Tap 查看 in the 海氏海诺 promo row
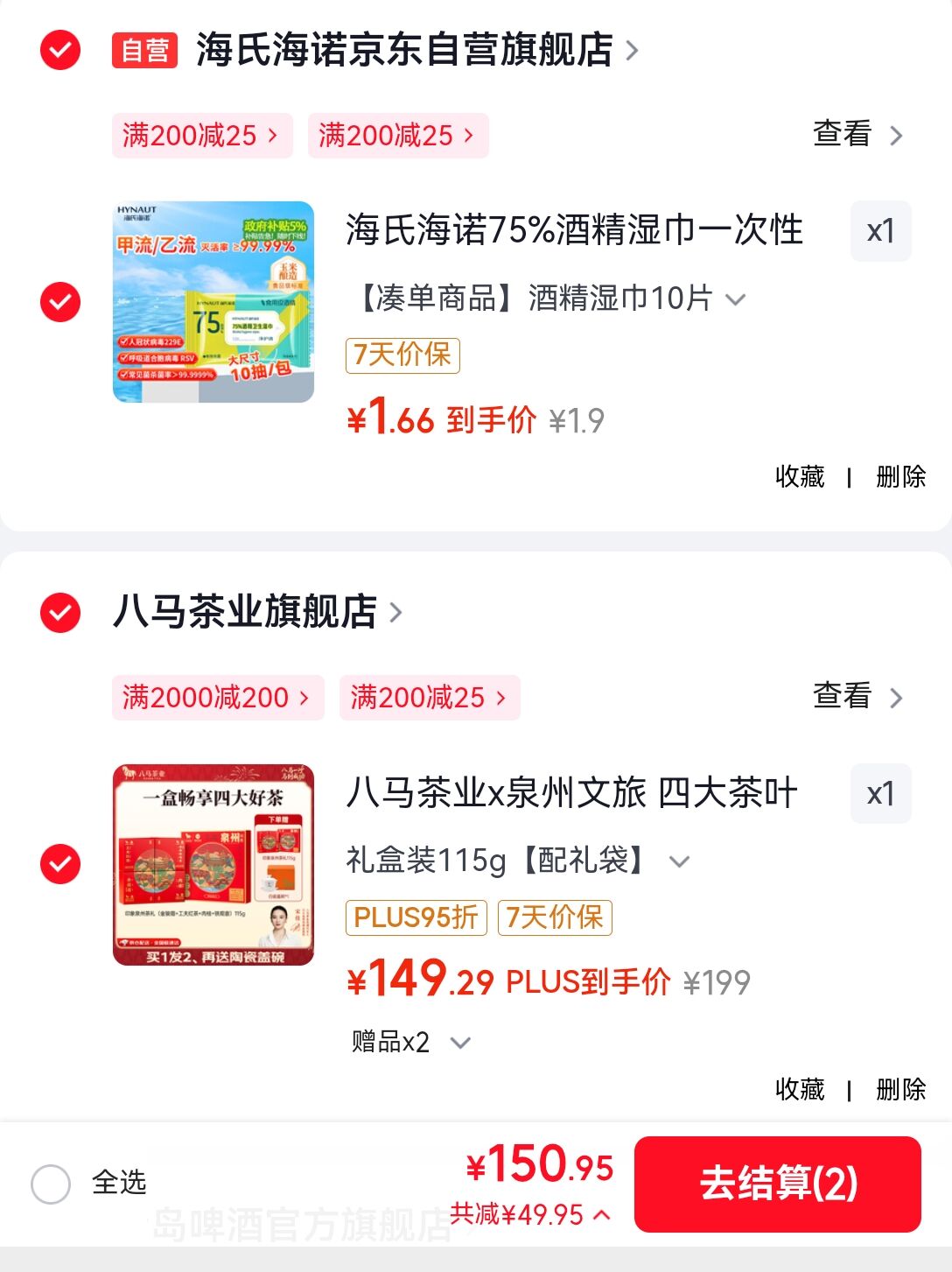 coord(856,135)
